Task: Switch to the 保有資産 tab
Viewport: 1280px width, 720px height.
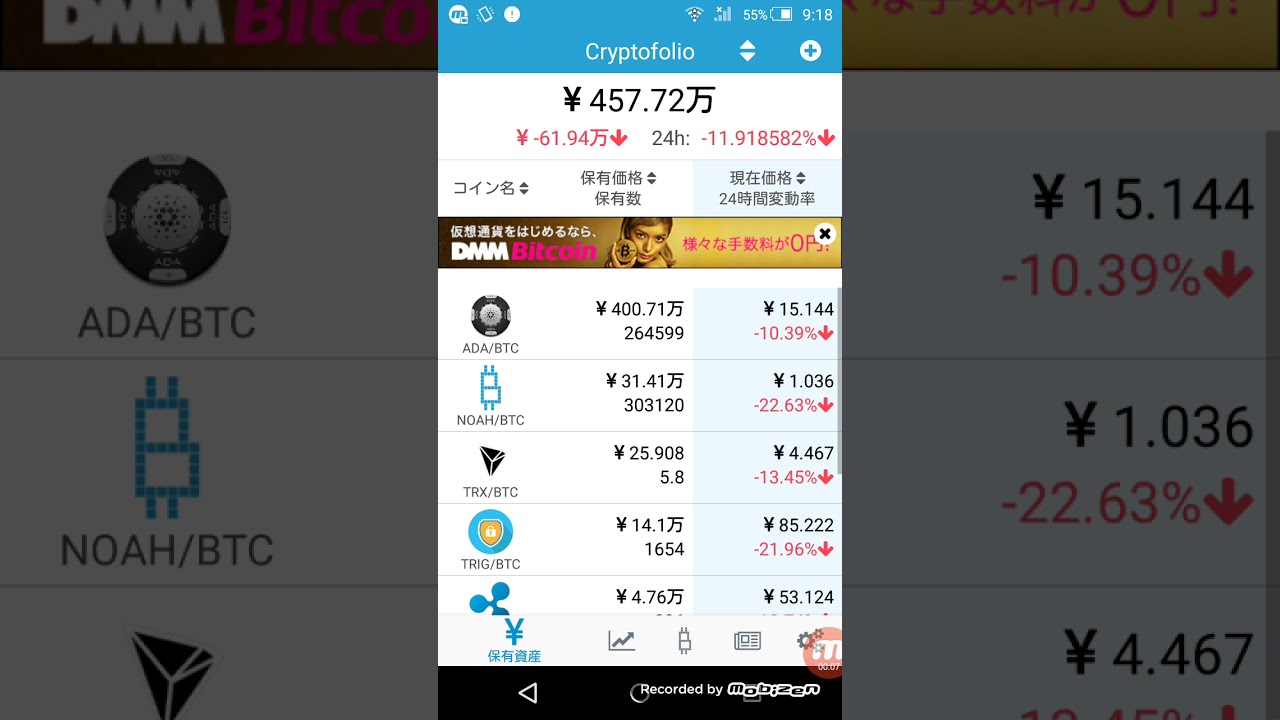Action: pyautogui.click(x=514, y=640)
